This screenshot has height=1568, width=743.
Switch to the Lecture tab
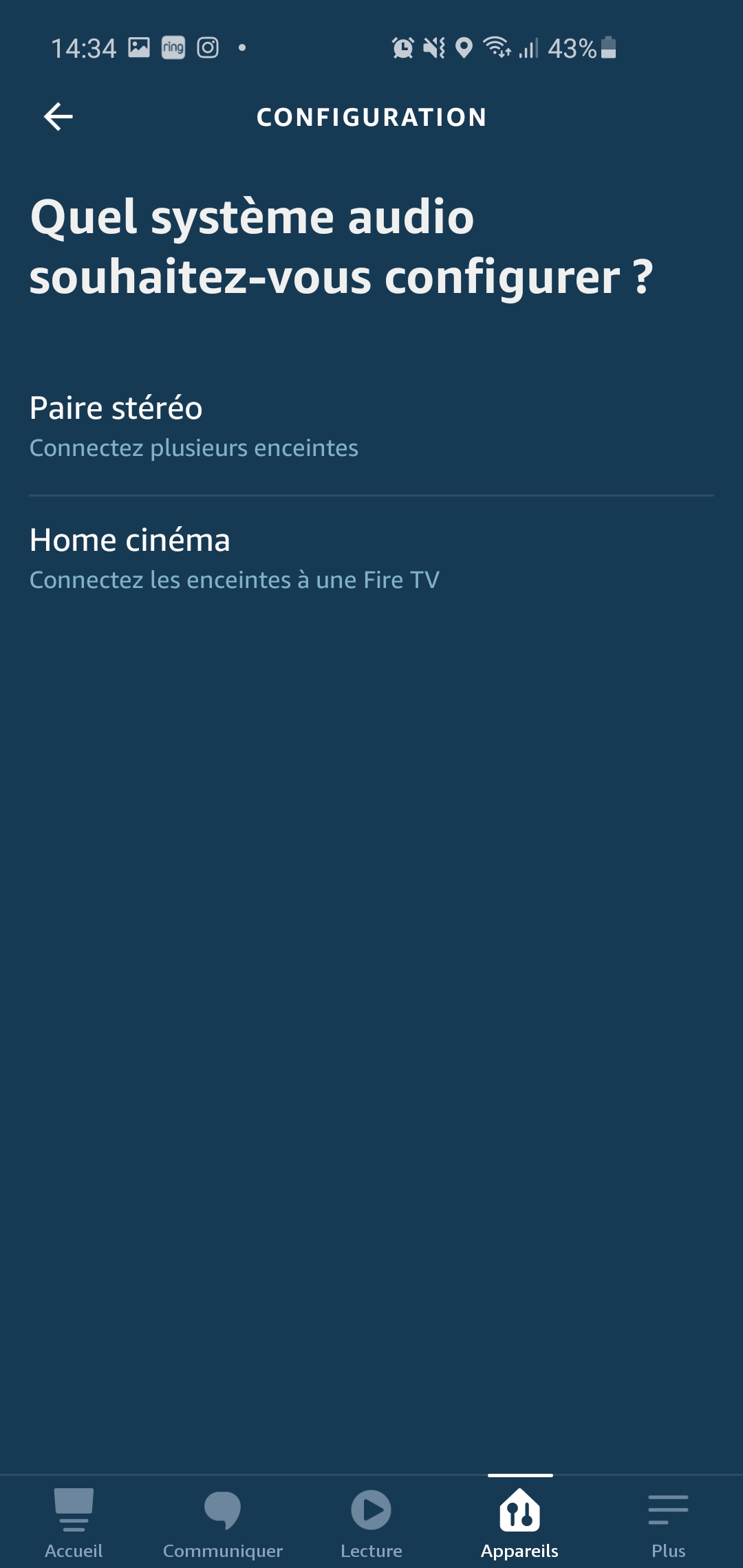[x=371, y=1523]
